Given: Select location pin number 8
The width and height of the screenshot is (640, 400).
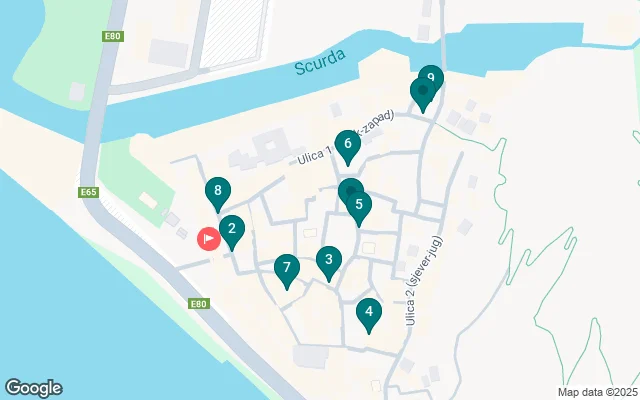Looking at the screenshot, I should 218,193.
